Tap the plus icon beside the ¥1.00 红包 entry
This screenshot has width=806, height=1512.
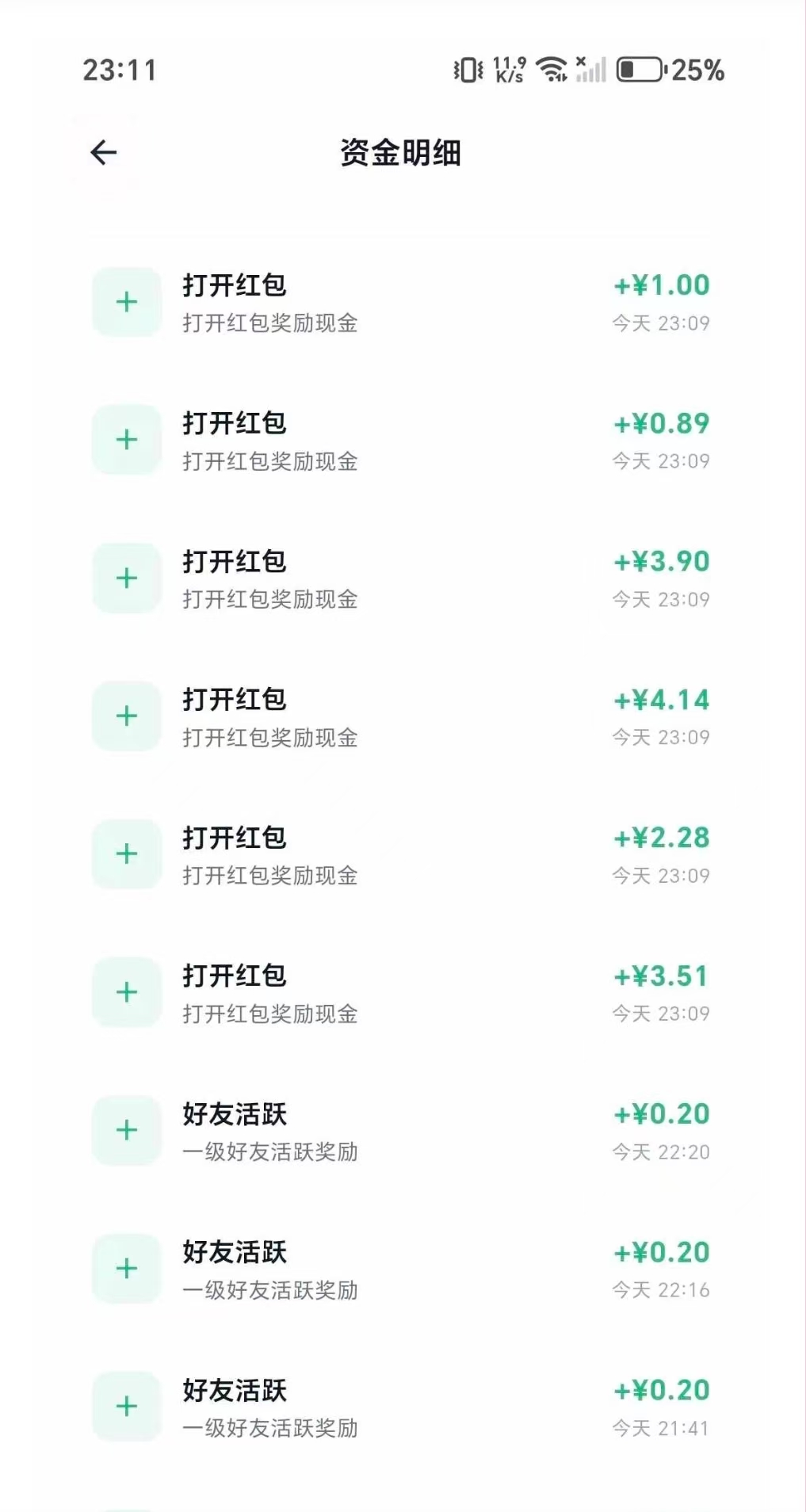[x=126, y=302]
